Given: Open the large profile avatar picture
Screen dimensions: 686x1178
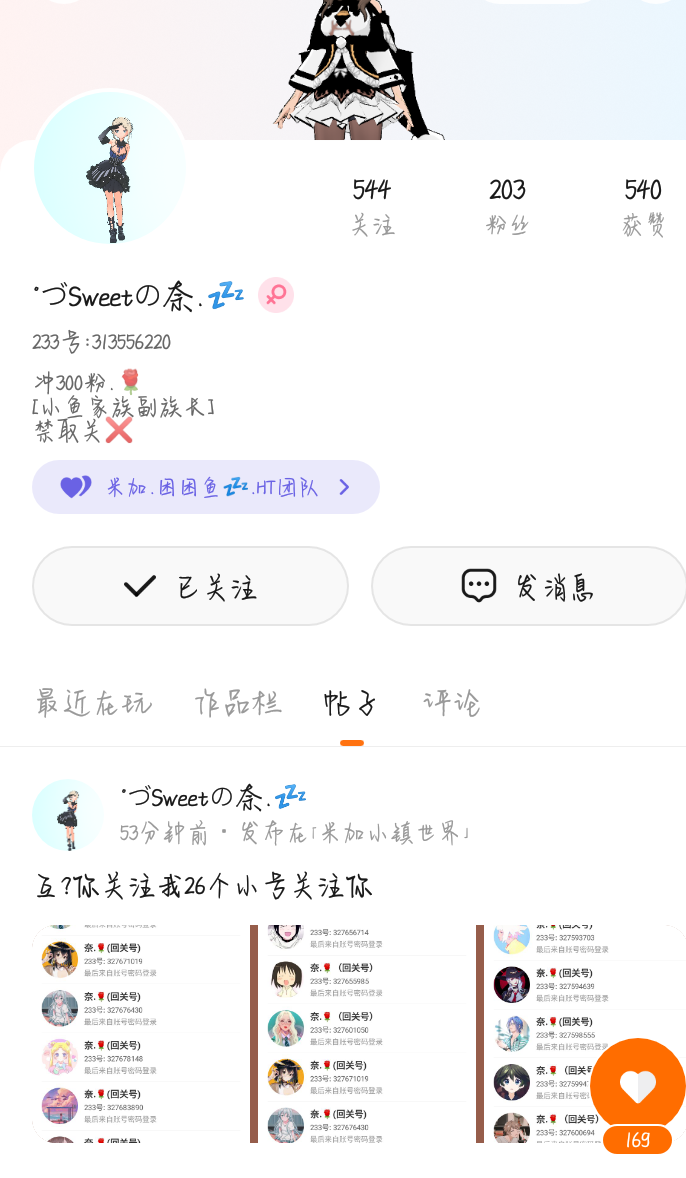Looking at the screenshot, I should point(110,168).
